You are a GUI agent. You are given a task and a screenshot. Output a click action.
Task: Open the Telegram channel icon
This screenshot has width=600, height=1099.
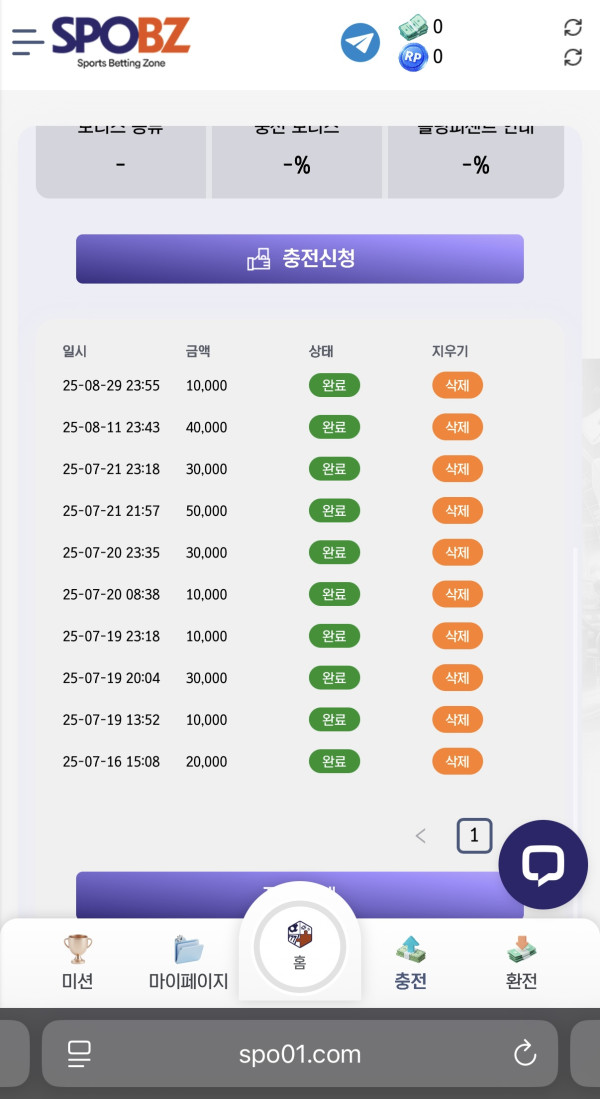click(360, 42)
